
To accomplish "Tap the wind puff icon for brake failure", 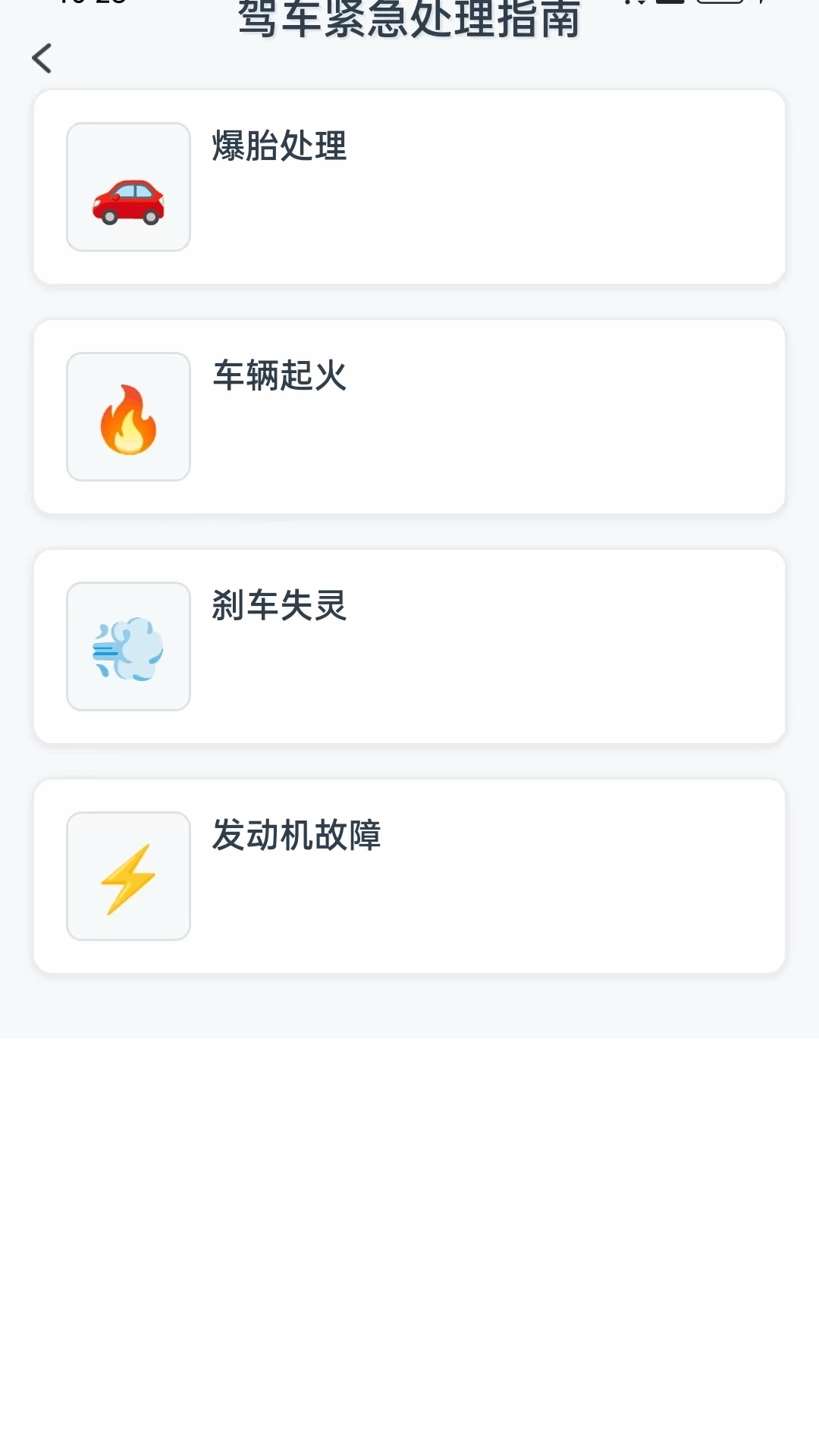I will (128, 647).
